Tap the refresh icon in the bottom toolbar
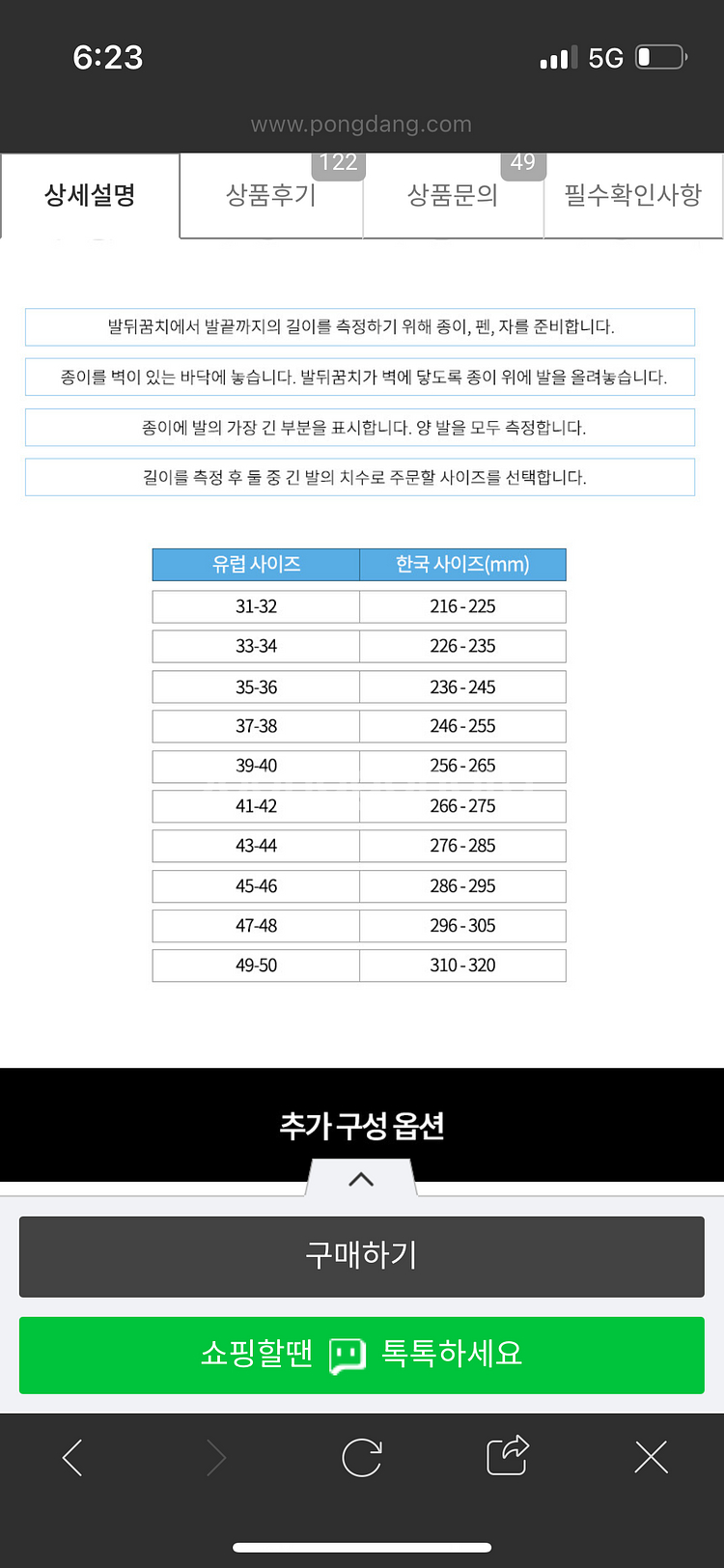 pyautogui.click(x=361, y=1456)
